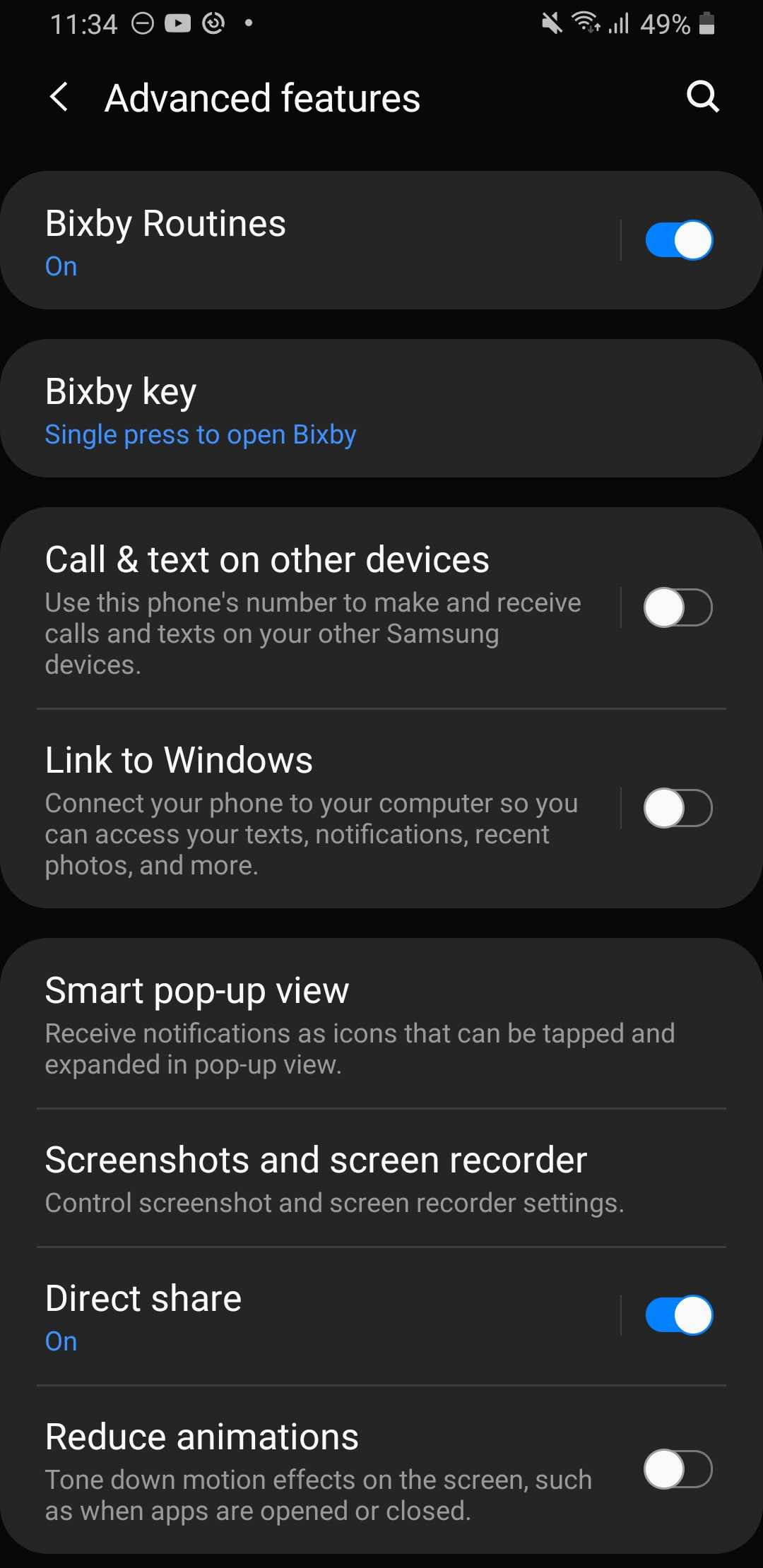Turn on the Link to Windows switch

click(x=678, y=808)
